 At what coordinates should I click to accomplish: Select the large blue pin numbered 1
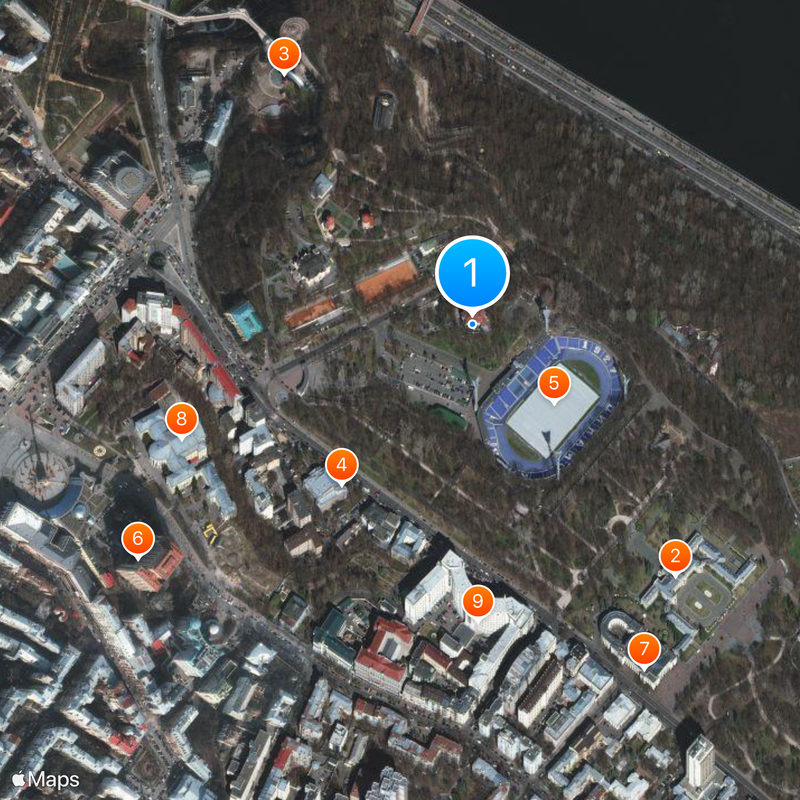click(x=472, y=272)
